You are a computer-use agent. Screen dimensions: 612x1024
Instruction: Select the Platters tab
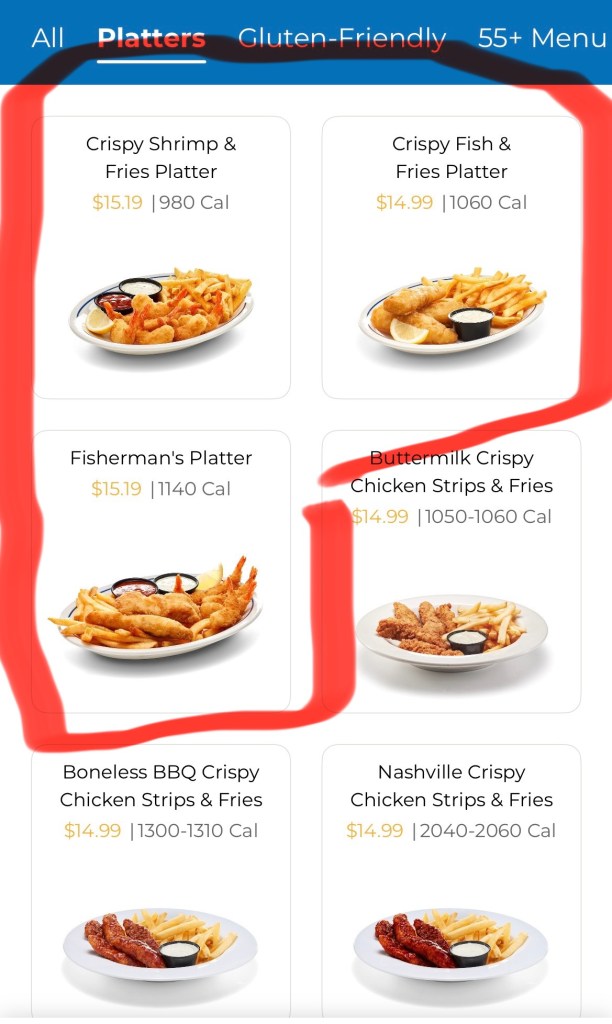(151, 39)
